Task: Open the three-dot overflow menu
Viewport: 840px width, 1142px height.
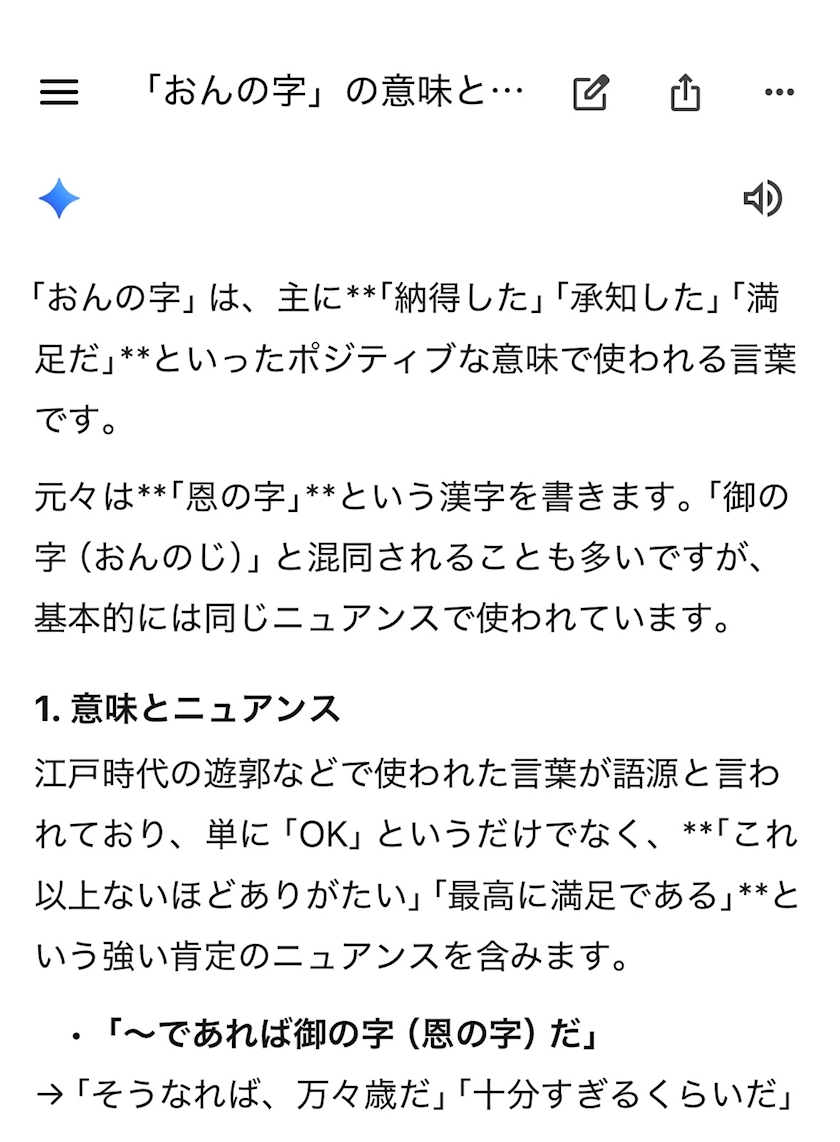Action: 779,92
